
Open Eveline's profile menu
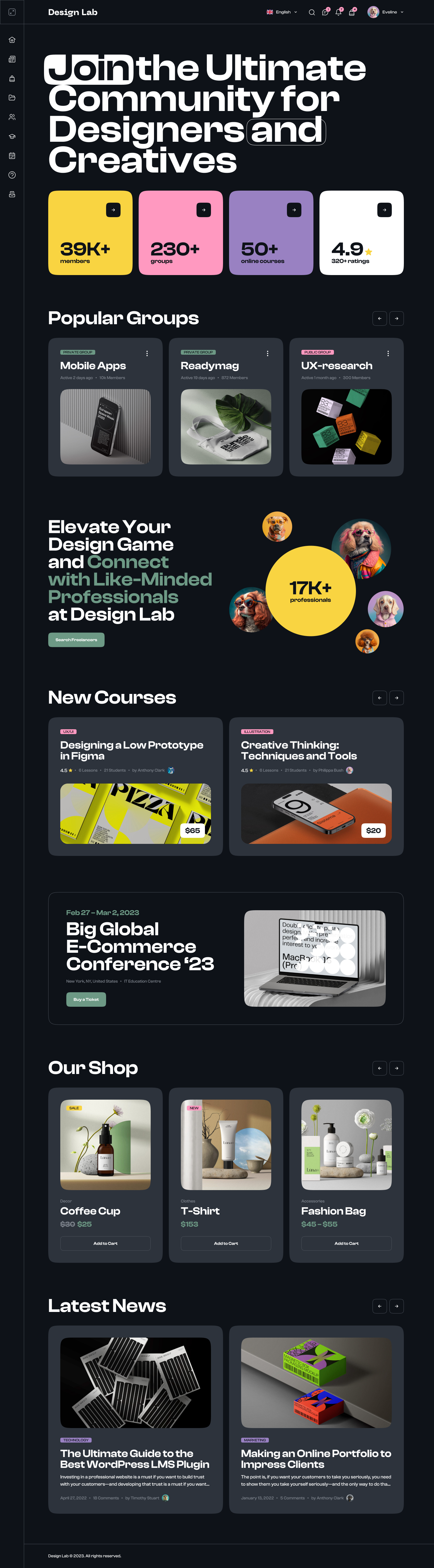pyautogui.click(x=386, y=12)
